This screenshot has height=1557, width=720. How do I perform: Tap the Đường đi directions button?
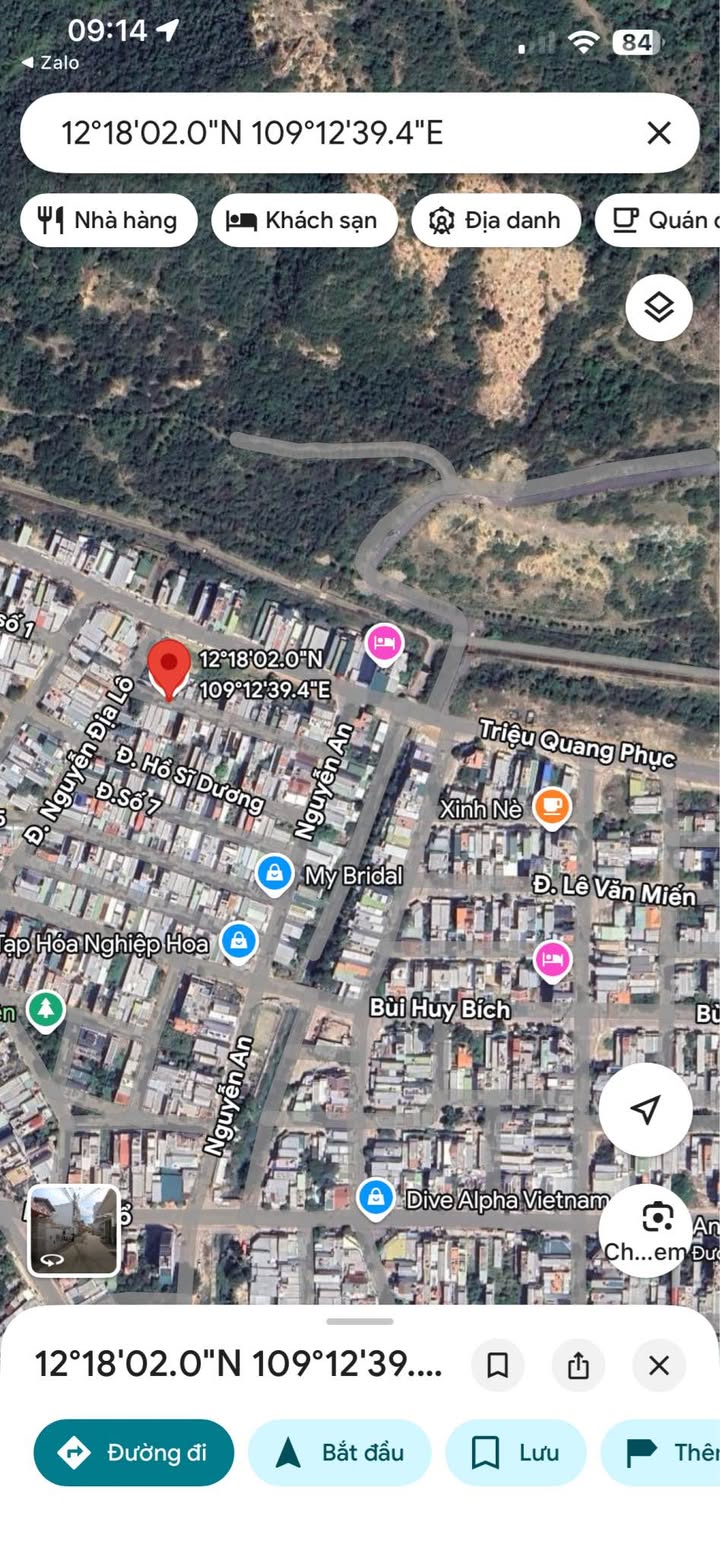pos(134,1452)
